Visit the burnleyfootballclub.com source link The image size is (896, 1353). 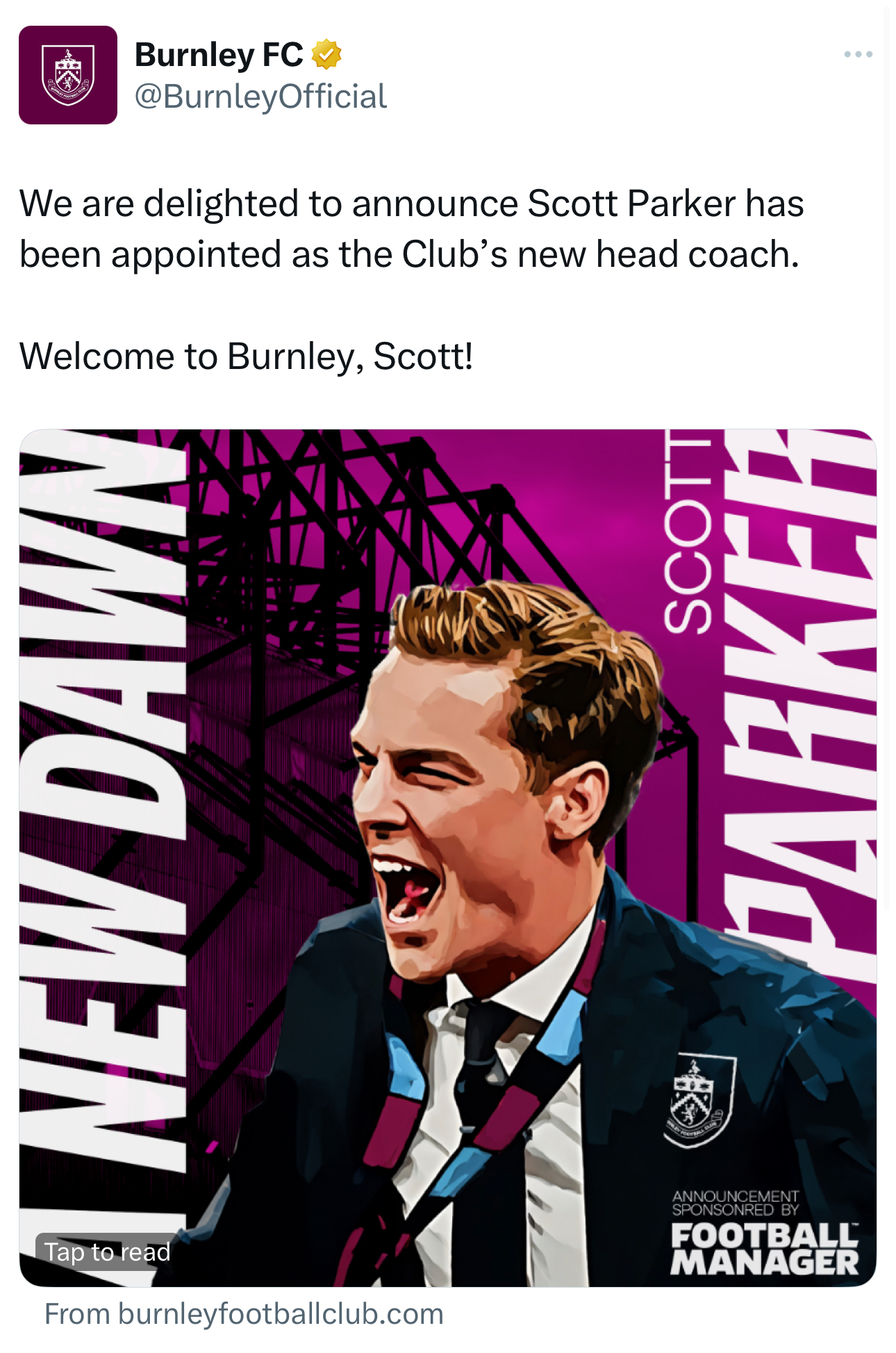tap(244, 1314)
